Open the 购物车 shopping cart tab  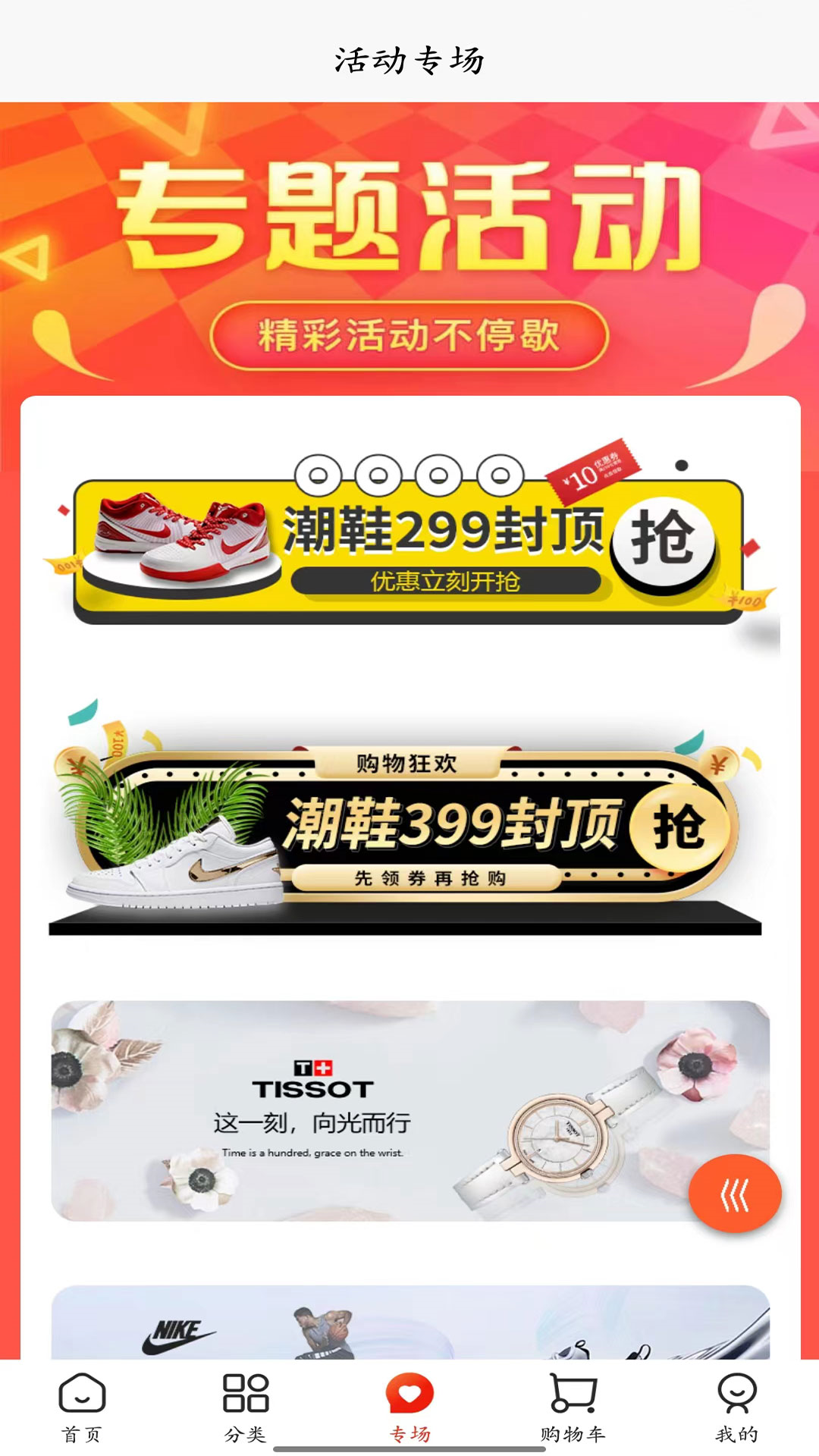point(573,1407)
